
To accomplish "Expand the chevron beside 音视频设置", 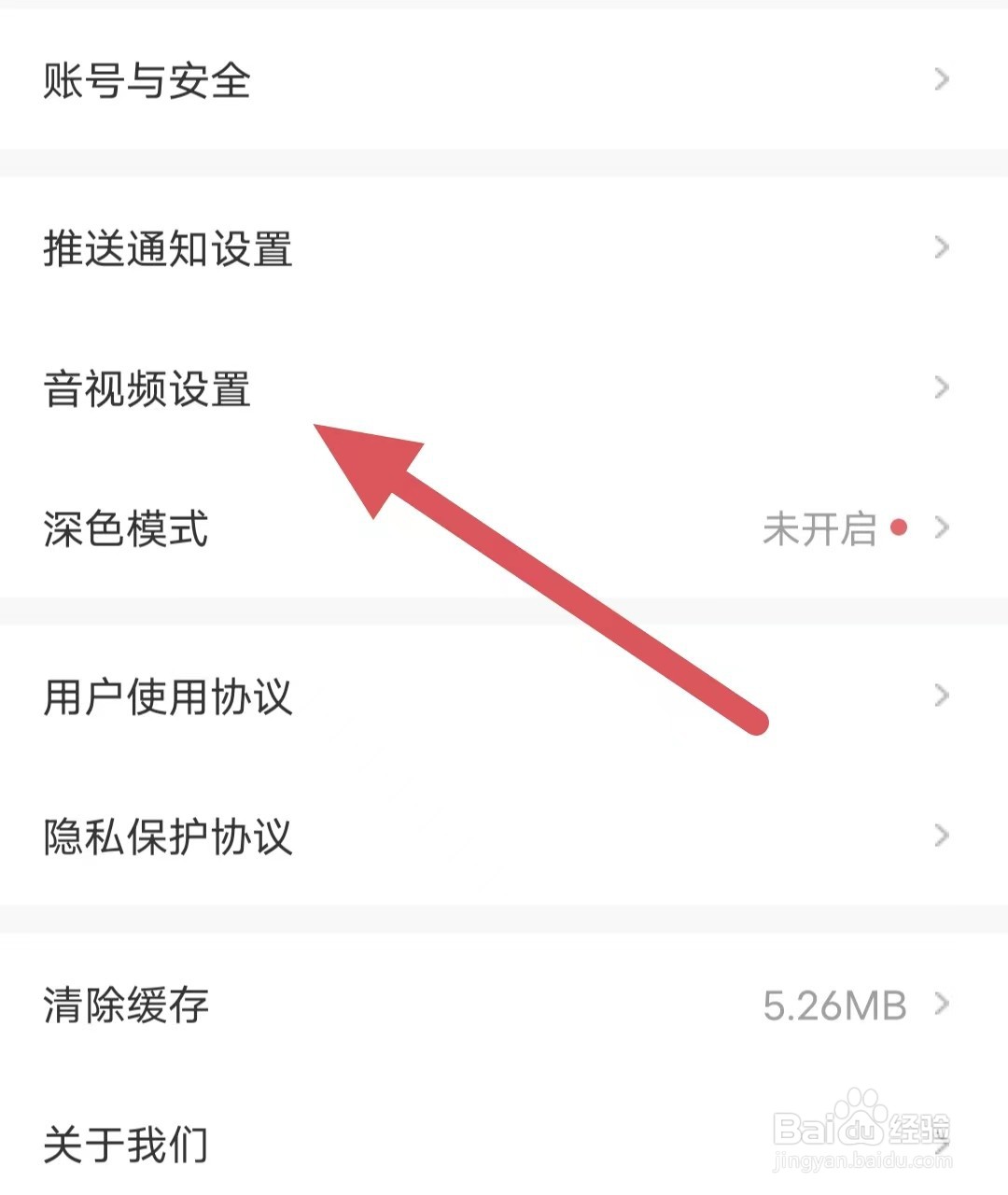I will (940, 386).
